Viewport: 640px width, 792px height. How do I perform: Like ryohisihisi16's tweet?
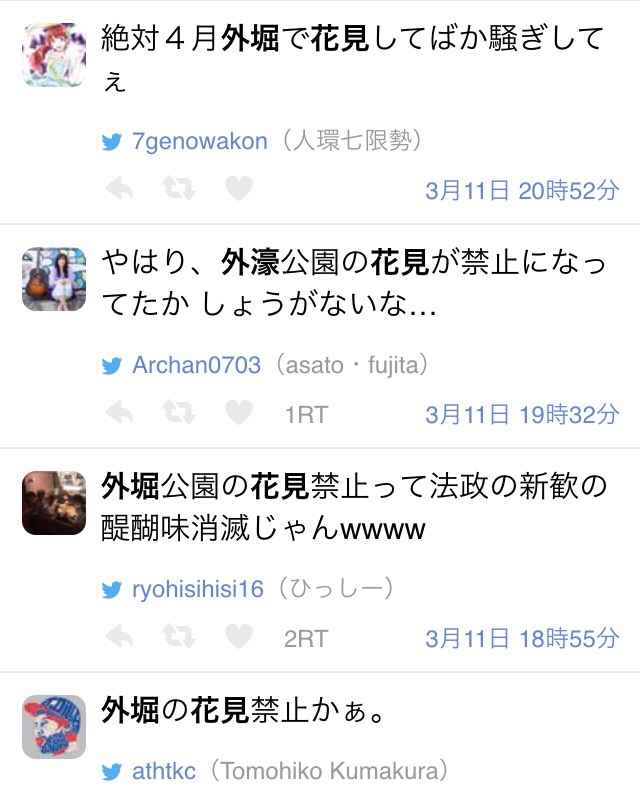pos(238,637)
